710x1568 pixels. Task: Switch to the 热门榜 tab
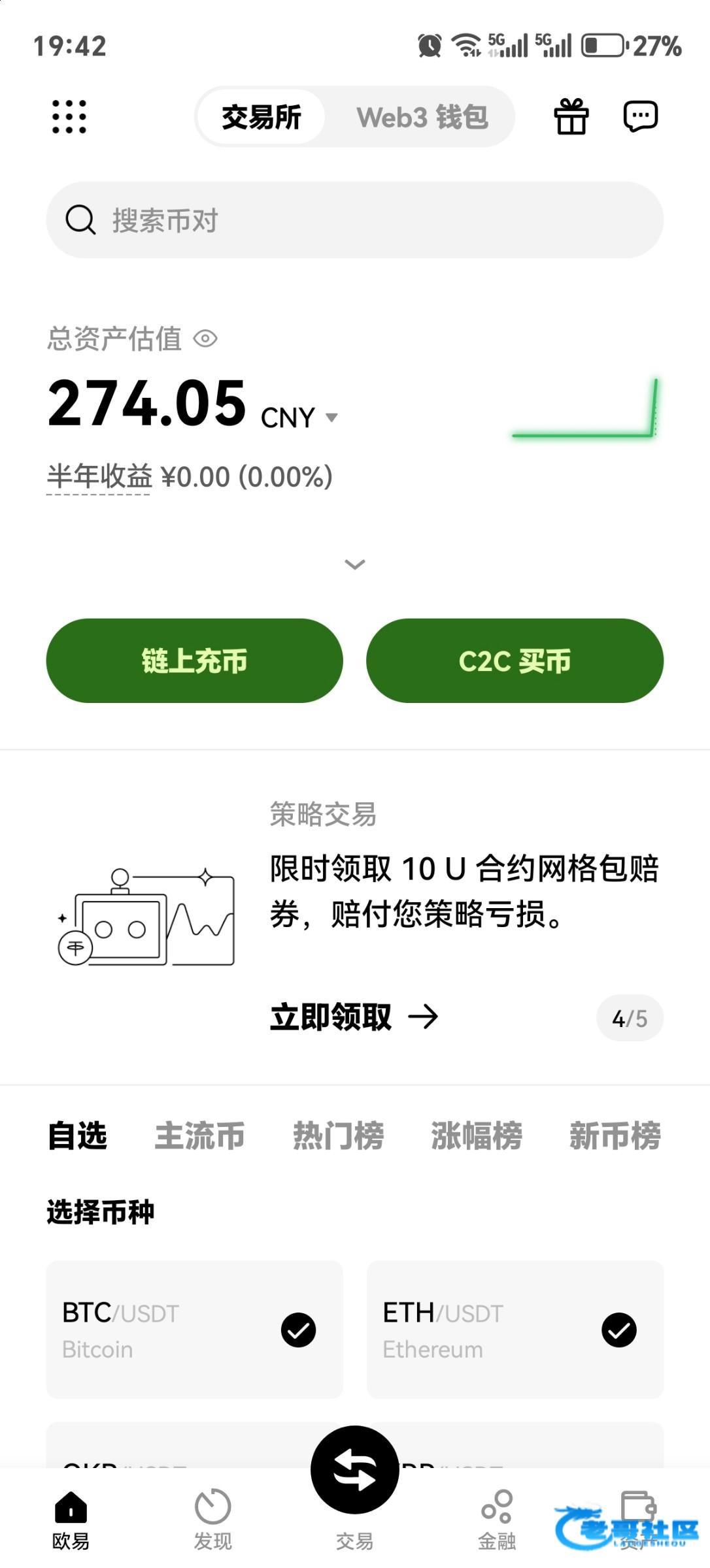tap(338, 1135)
